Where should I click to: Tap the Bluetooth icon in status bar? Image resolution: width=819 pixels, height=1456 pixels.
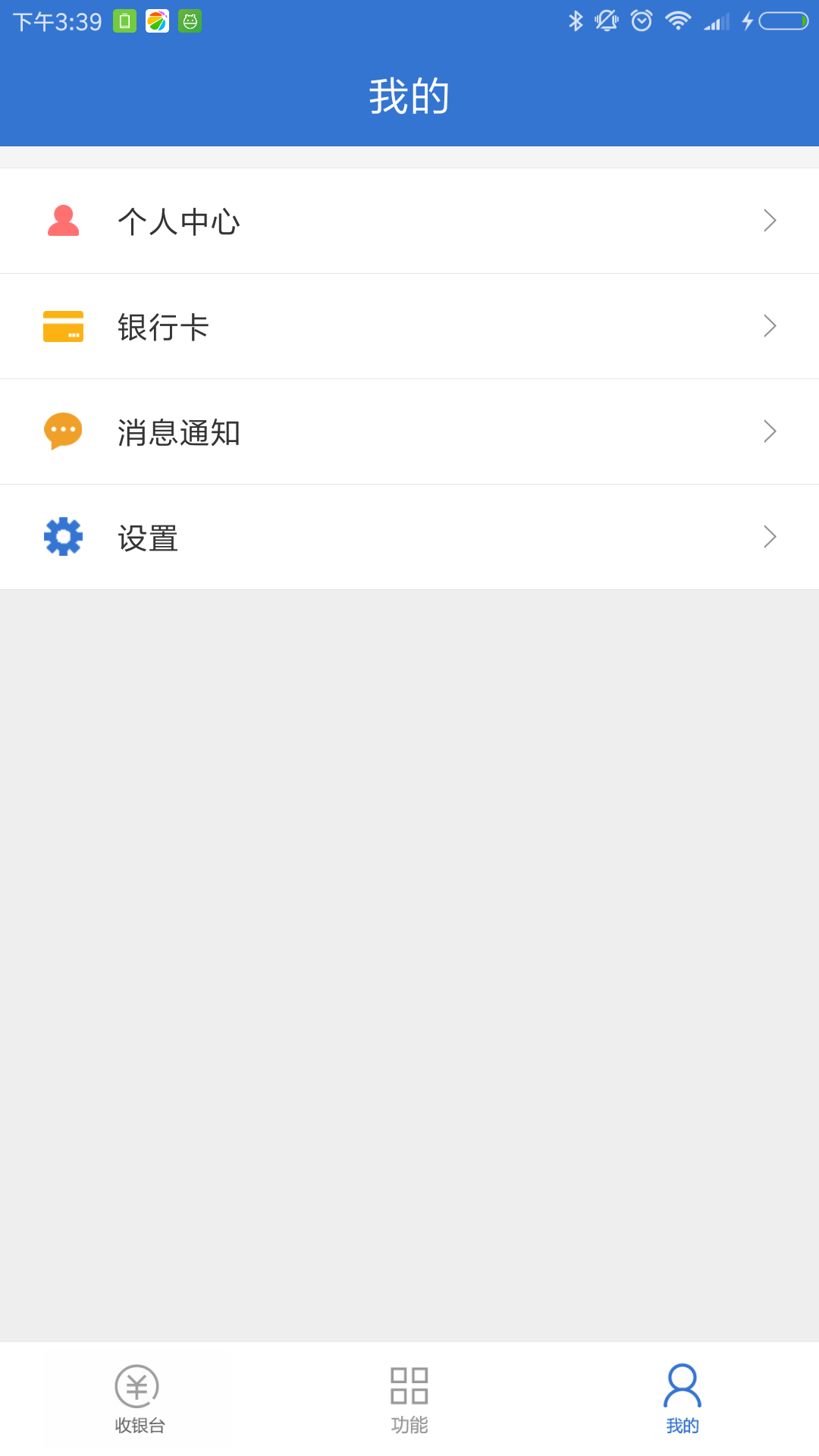click(574, 20)
